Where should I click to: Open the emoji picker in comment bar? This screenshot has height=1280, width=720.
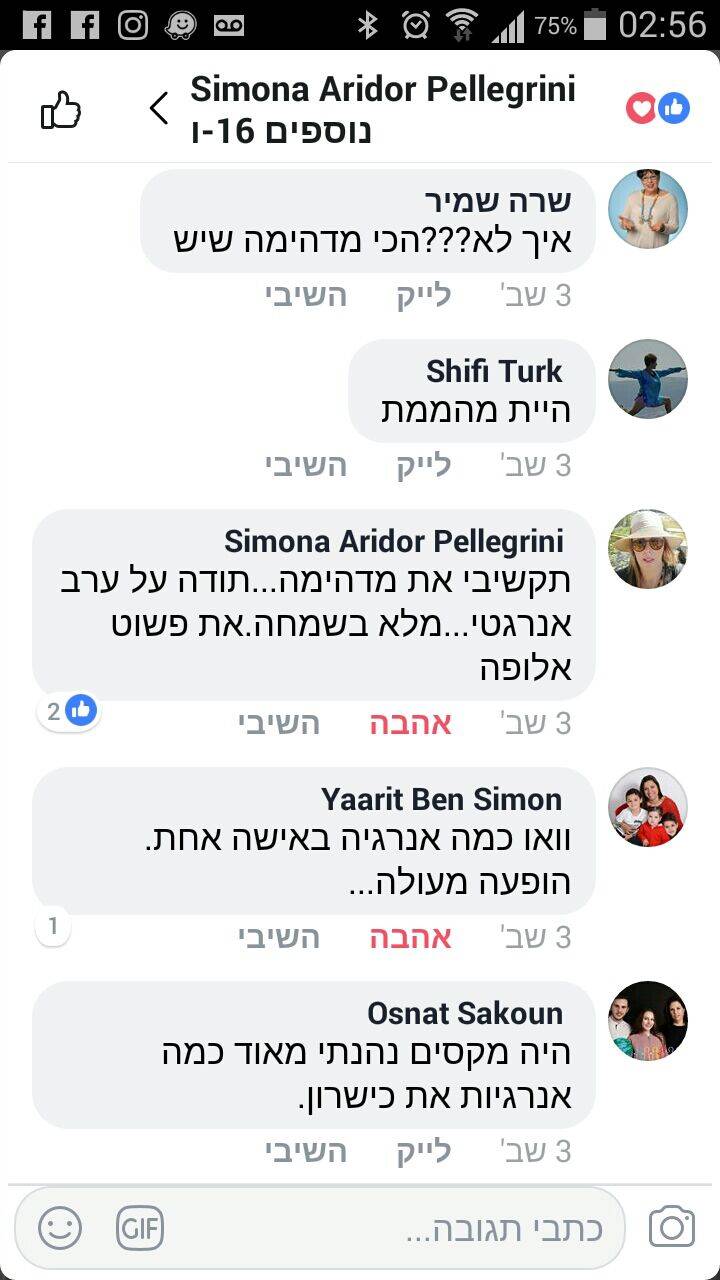[60, 1228]
